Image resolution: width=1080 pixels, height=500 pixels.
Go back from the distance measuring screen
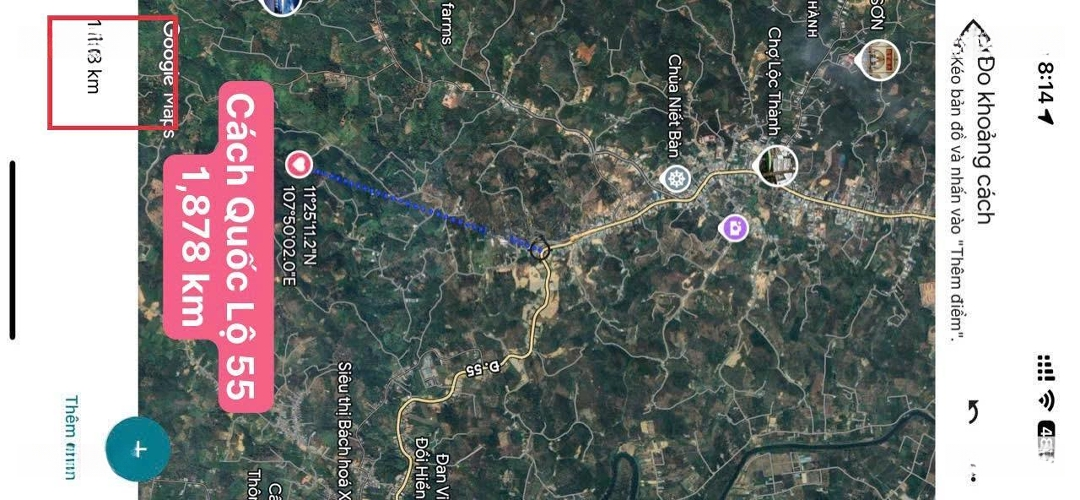point(969,30)
